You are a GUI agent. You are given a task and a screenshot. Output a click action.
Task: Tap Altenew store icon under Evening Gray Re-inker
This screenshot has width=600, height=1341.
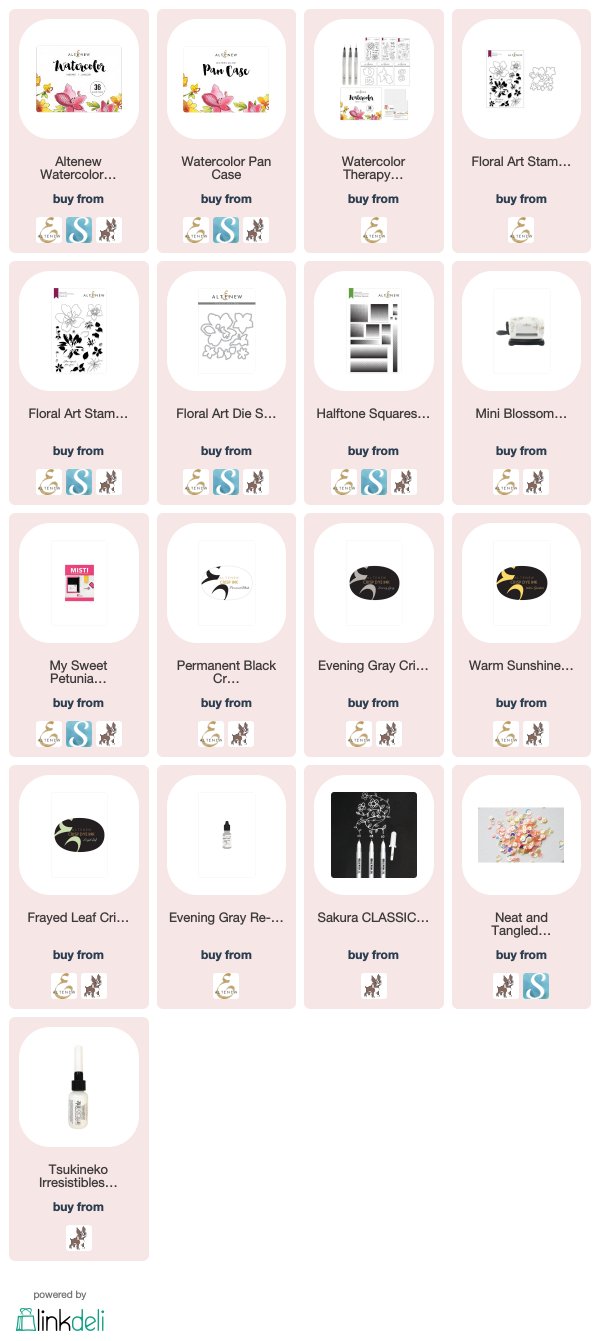click(226, 987)
